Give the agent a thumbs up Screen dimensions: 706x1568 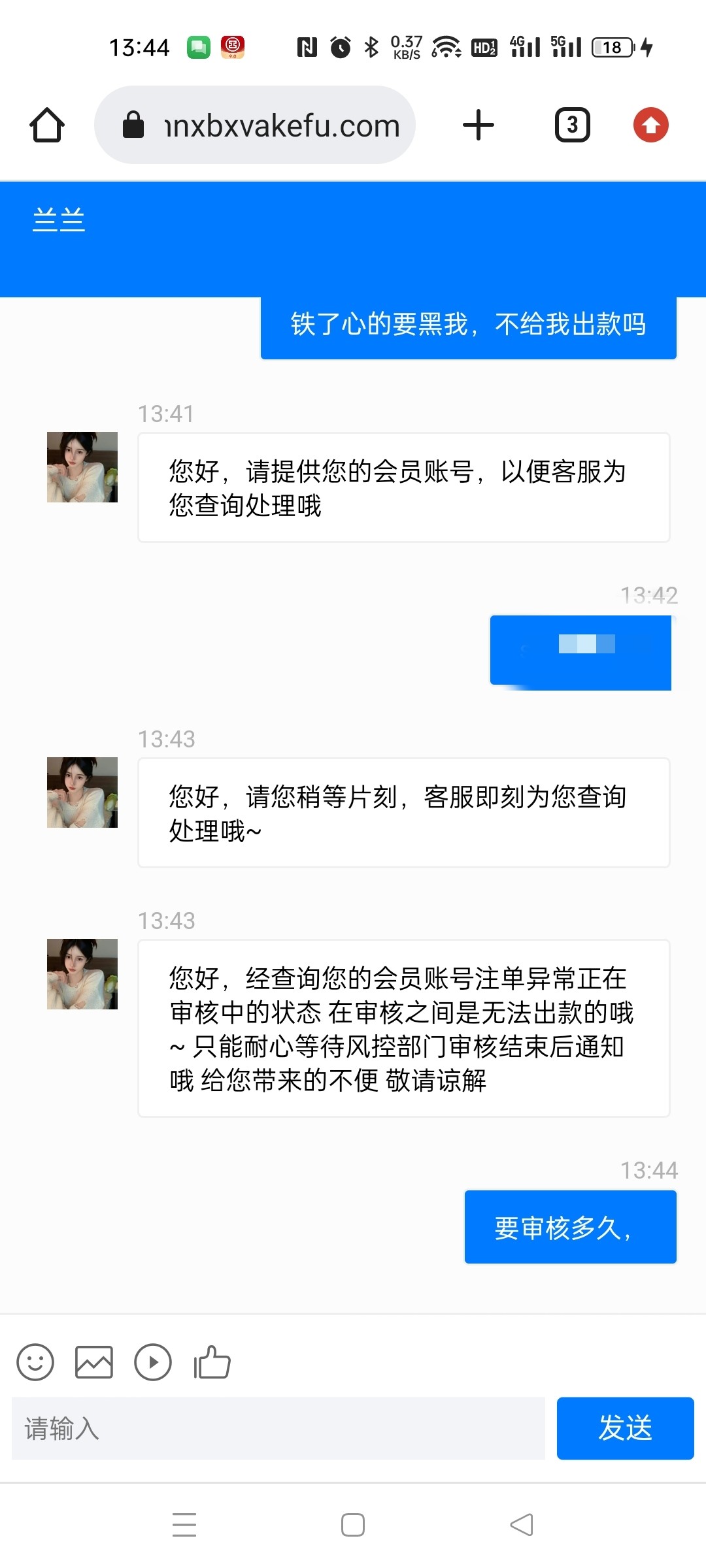coord(212,1362)
